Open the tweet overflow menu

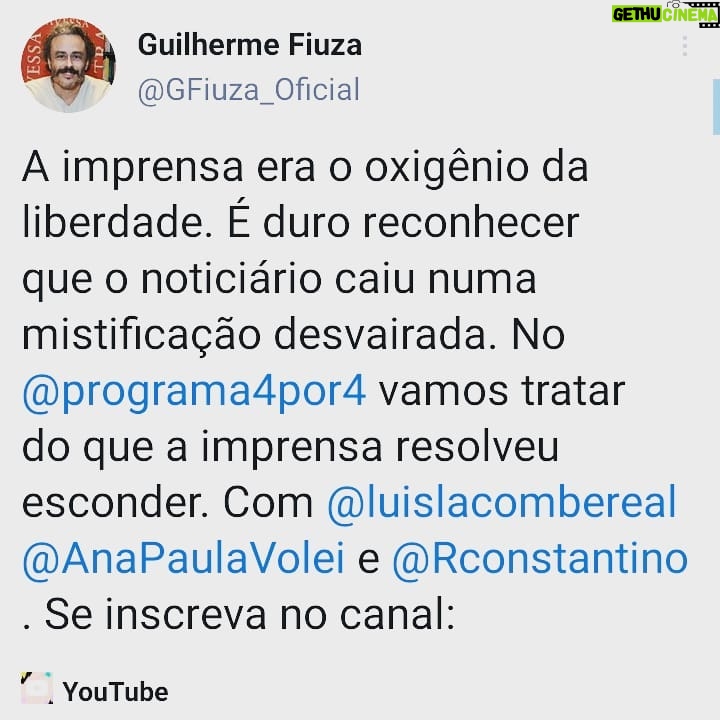click(x=684, y=47)
